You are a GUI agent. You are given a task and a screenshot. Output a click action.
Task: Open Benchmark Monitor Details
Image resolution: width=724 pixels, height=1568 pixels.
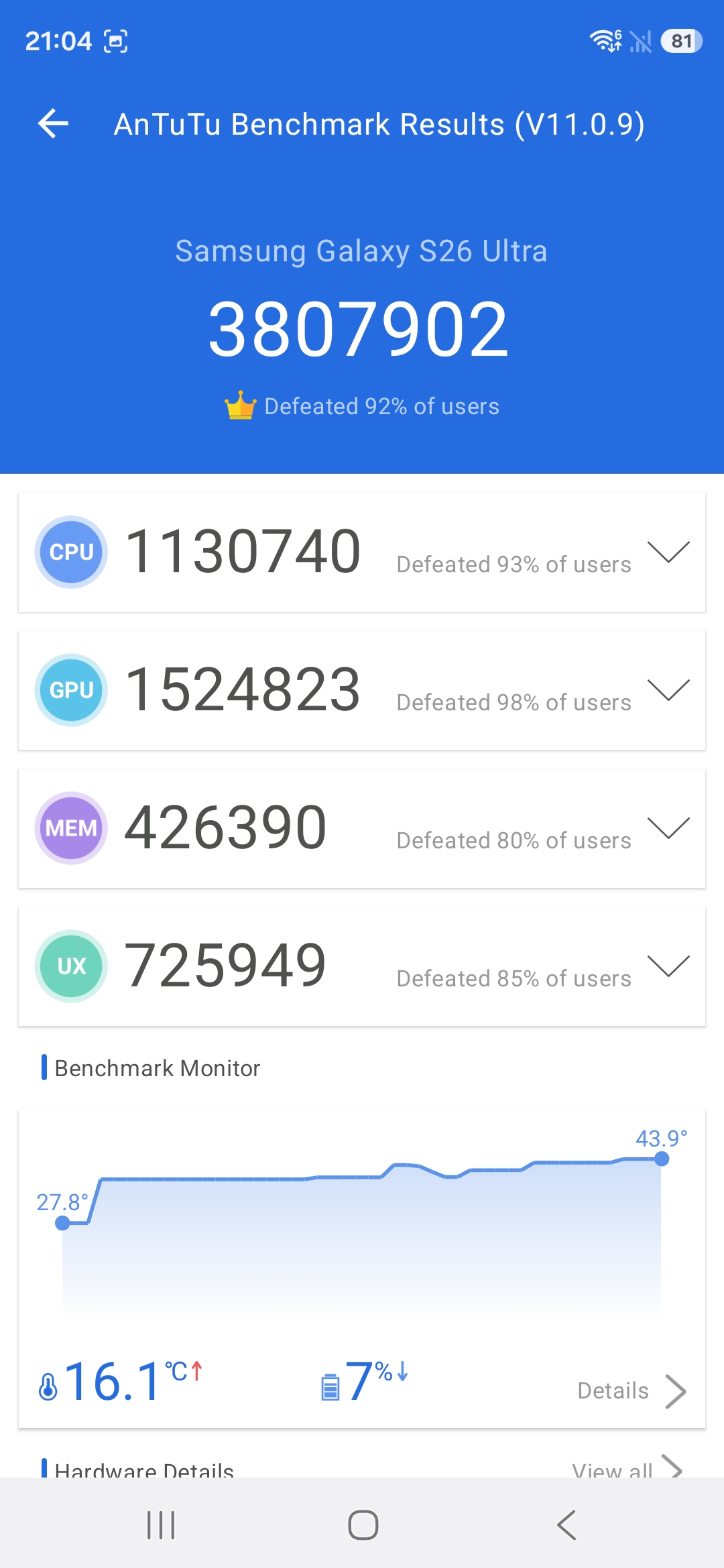(x=631, y=1391)
